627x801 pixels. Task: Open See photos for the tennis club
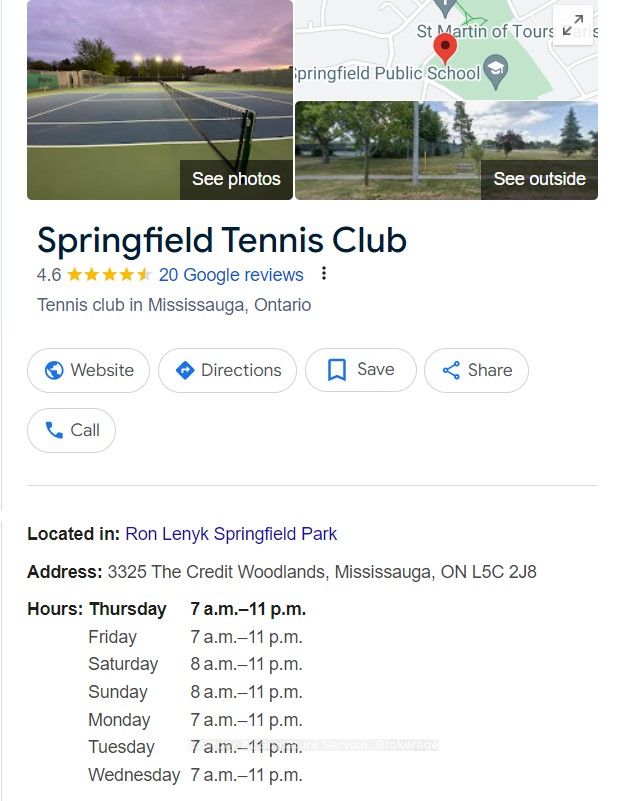236,179
